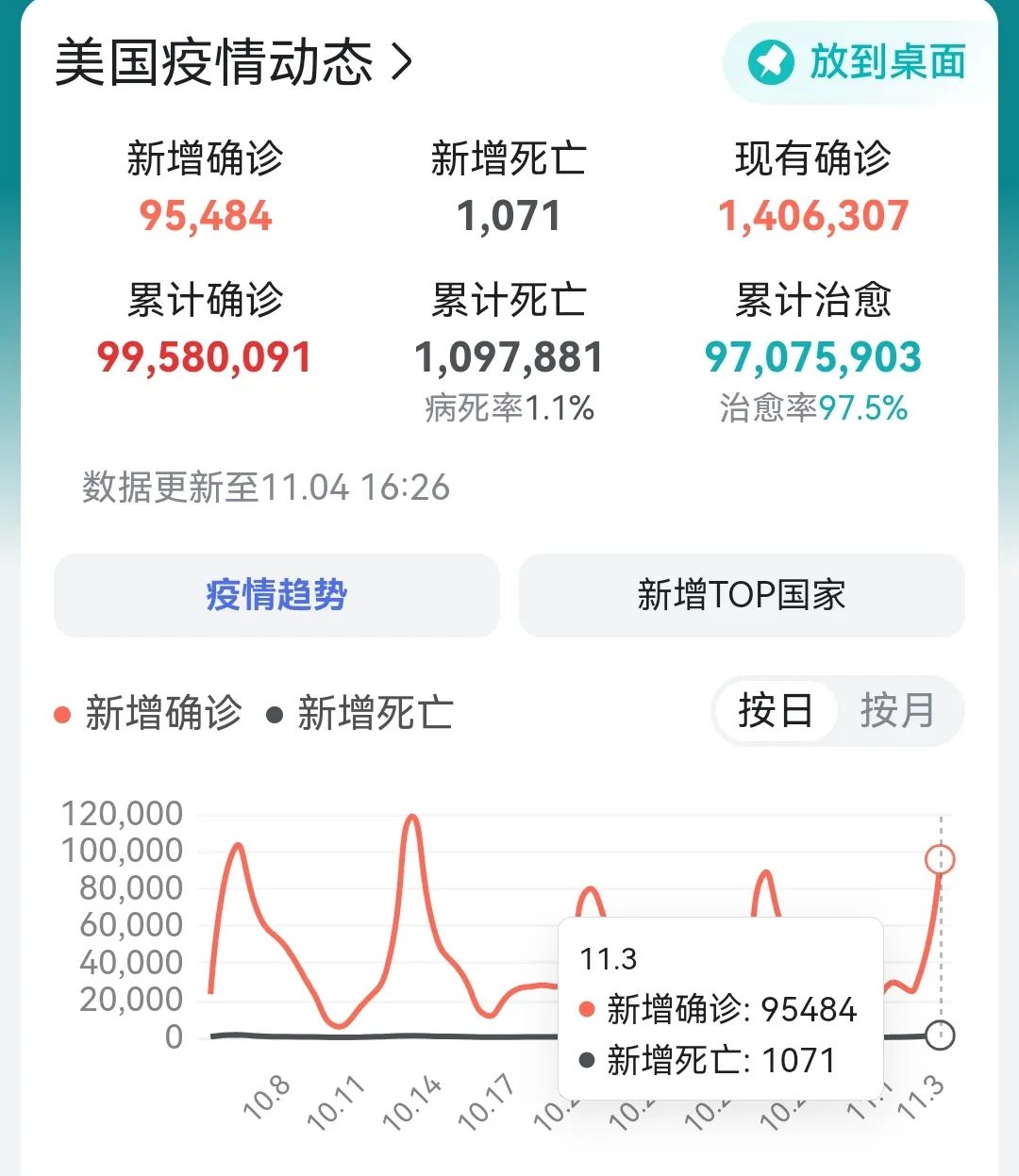Switch to the 新增TOP国家 tab
Viewport: 1019px width, 1176px height.
(x=742, y=595)
